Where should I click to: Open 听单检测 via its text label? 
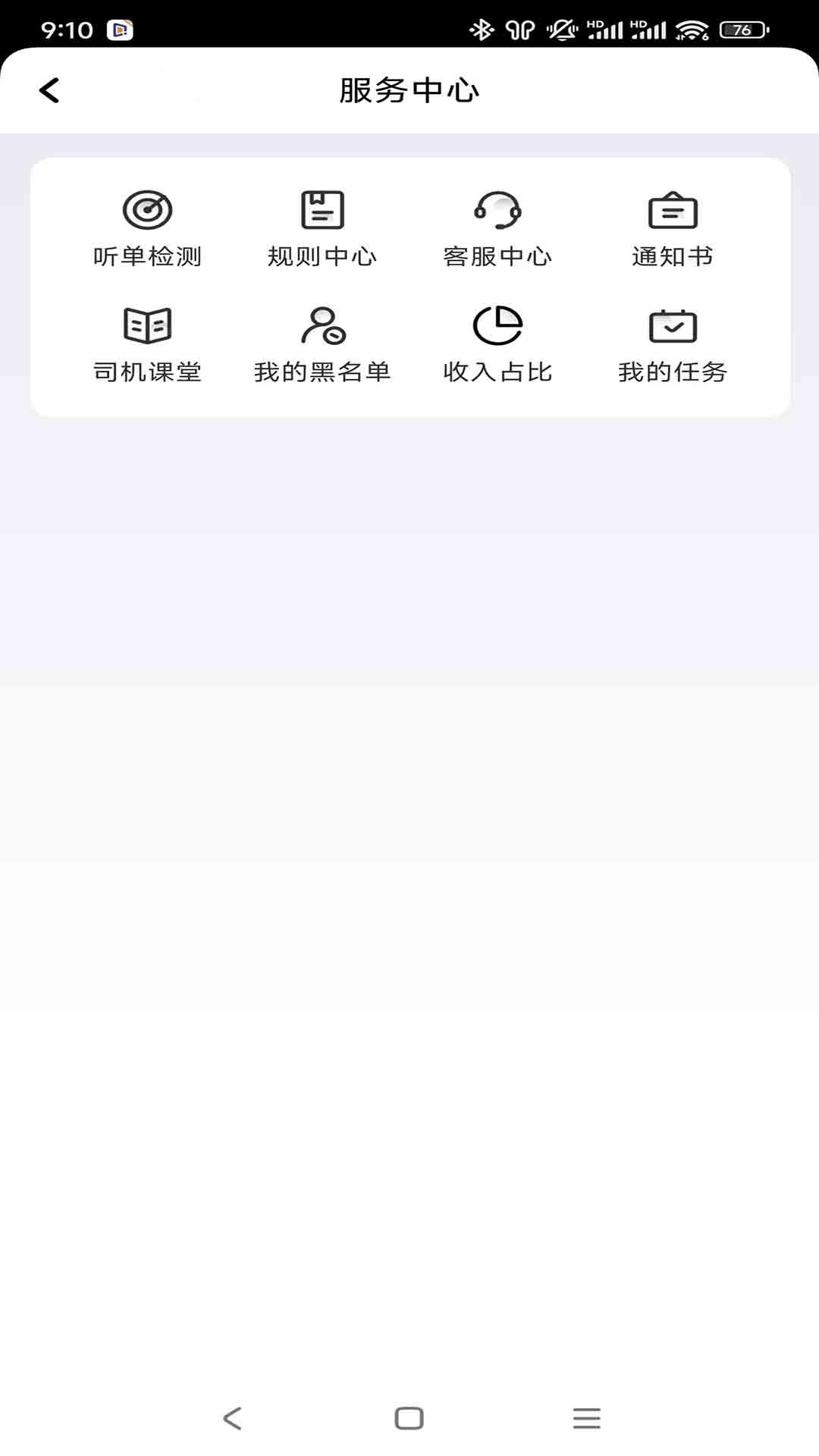147,257
